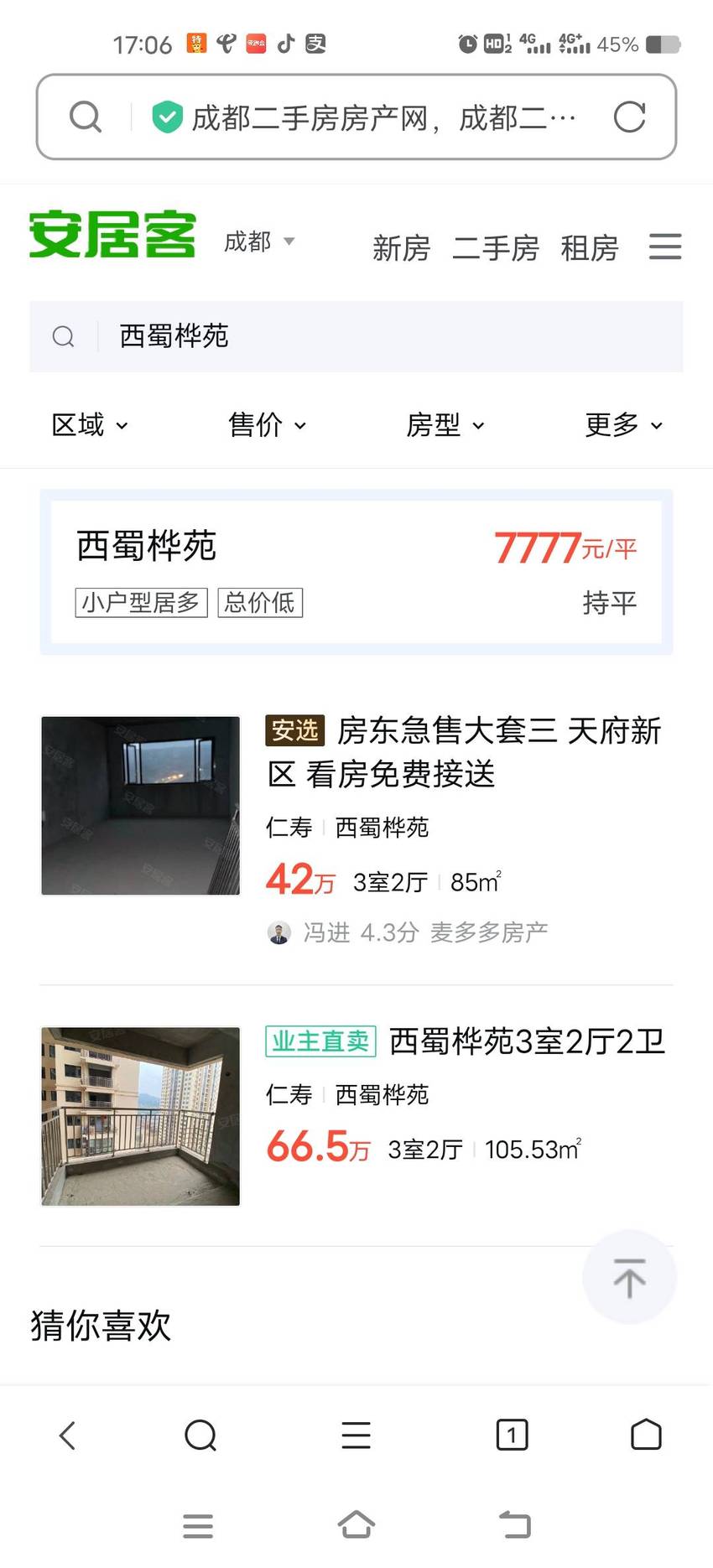Reload the page with the refresh icon
The width and height of the screenshot is (713, 1568).
click(629, 117)
